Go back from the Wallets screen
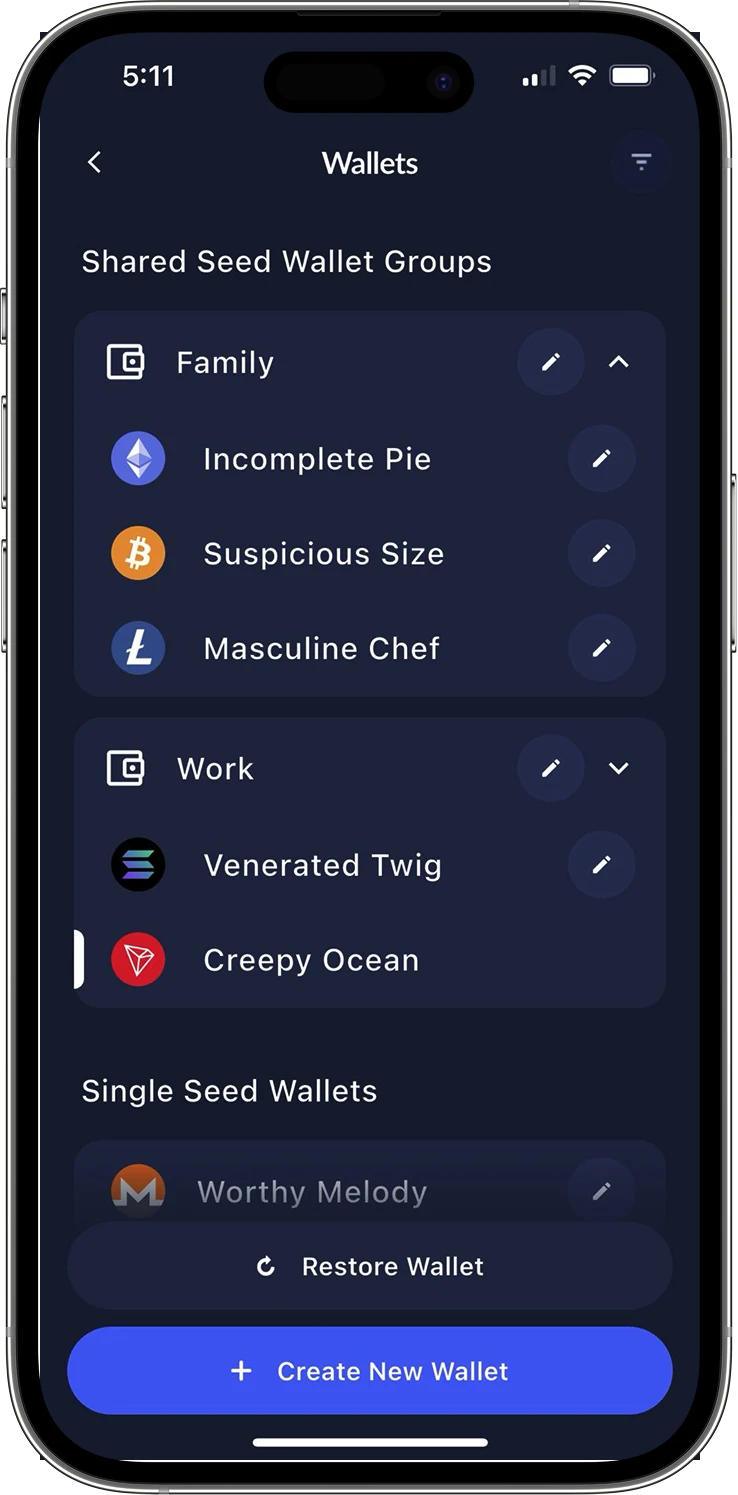Screen dimensions: 738x1495 click(95, 162)
